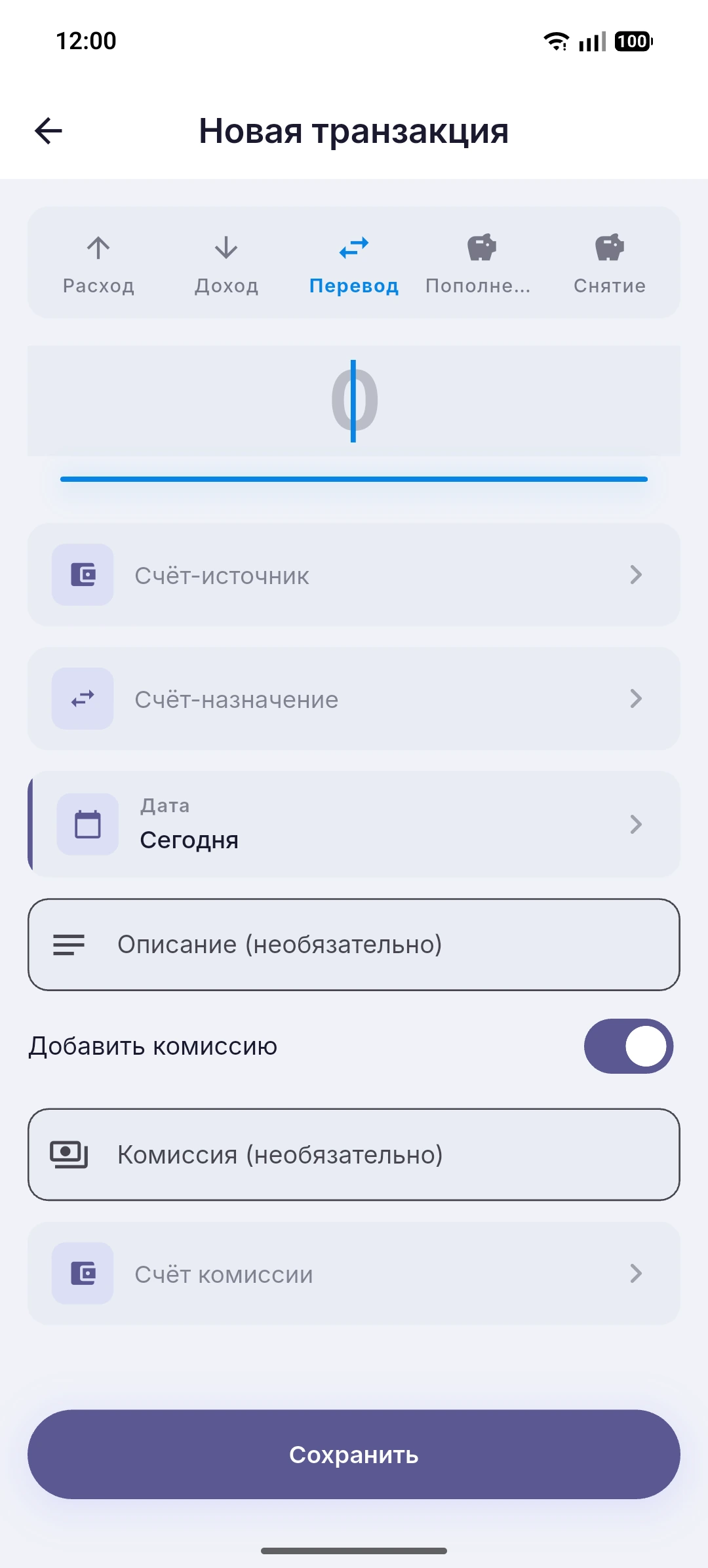Viewport: 708px width, 1568px height.
Task: Go back using the arrow icon
Action: 49,130
